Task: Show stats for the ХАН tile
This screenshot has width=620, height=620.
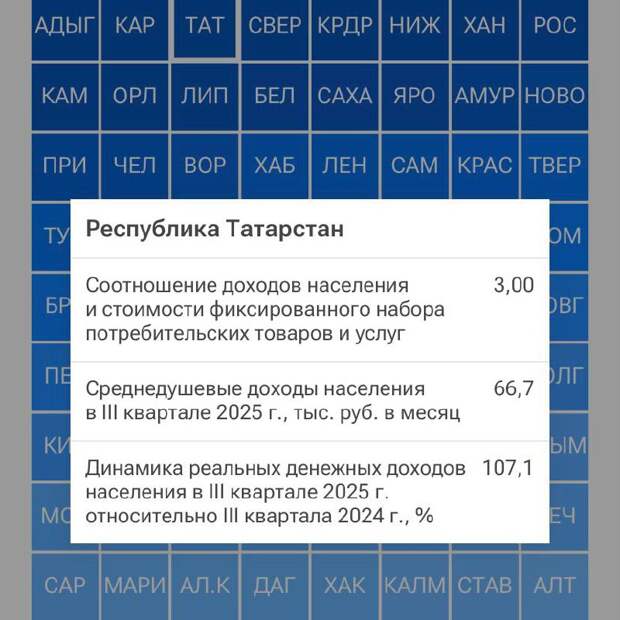Action: [x=485, y=27]
